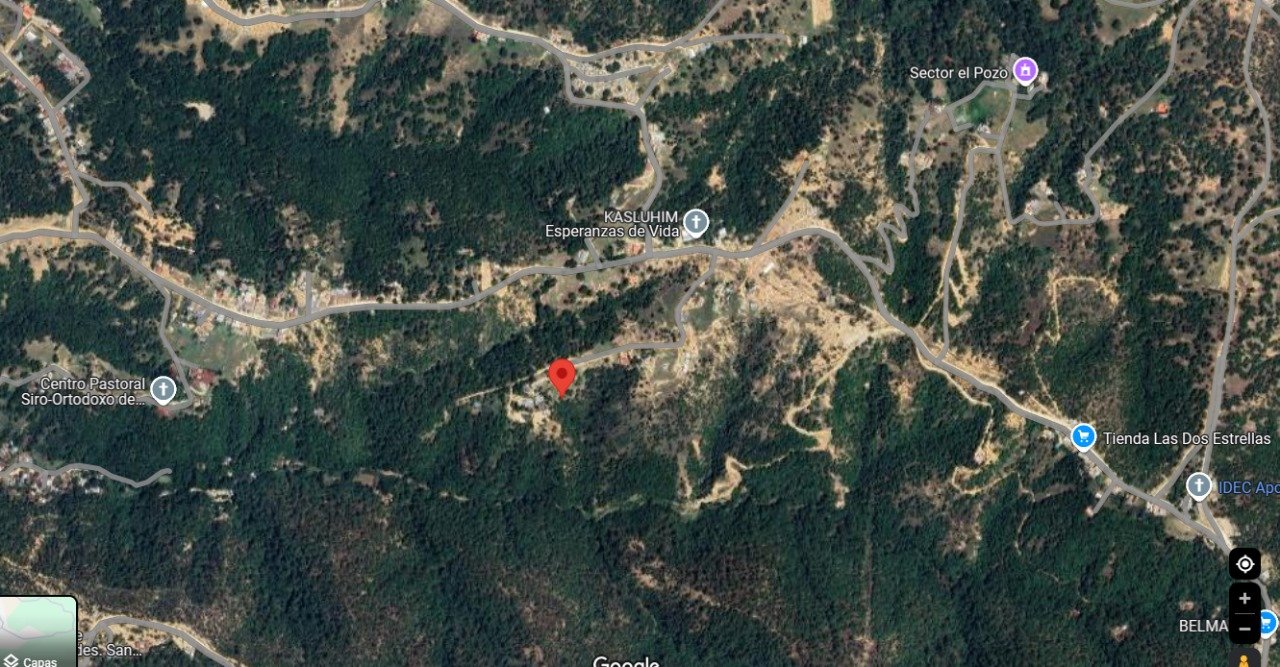Viewport: 1280px width, 667px height.
Task: Zoom out with the minus button
Action: [x=1244, y=628]
